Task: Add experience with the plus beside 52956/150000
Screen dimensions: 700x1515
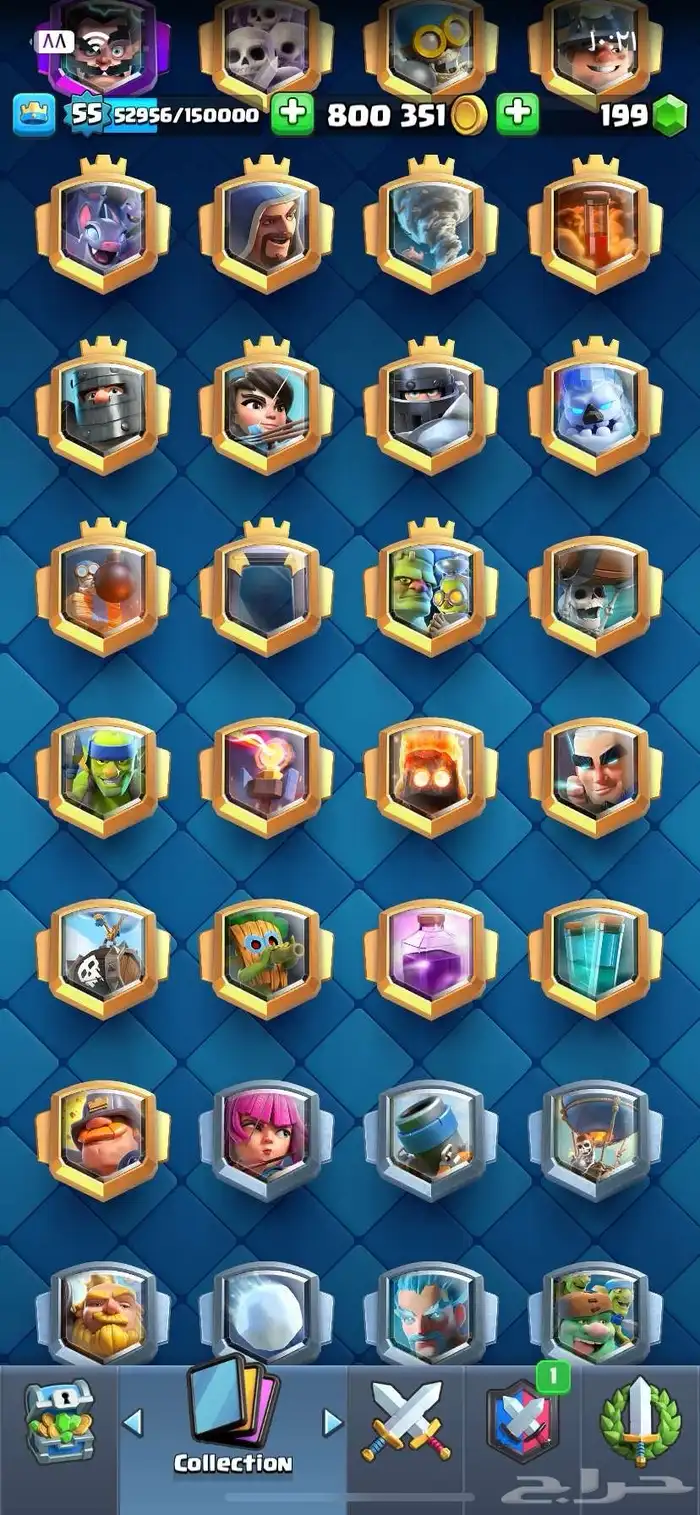Action: coord(292,114)
